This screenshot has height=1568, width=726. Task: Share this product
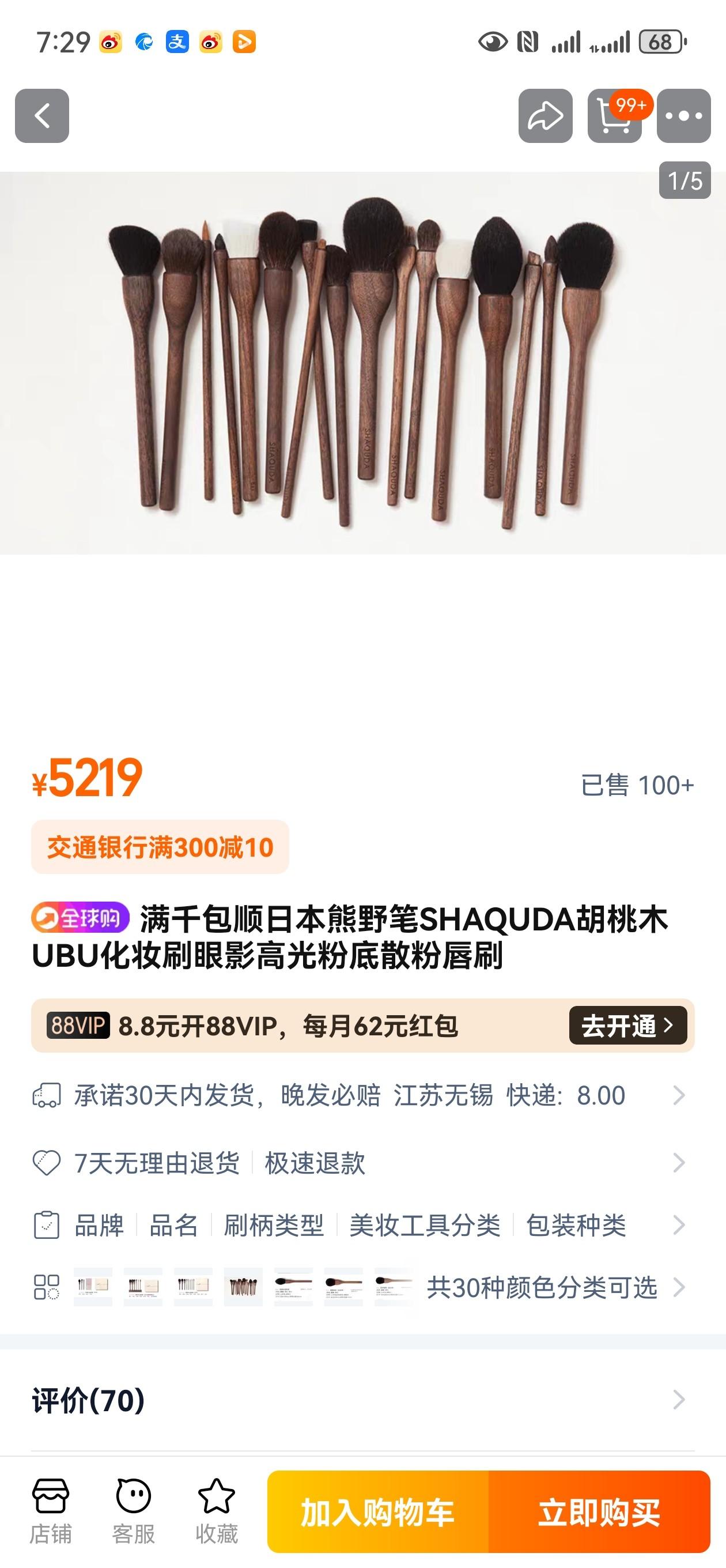point(544,116)
